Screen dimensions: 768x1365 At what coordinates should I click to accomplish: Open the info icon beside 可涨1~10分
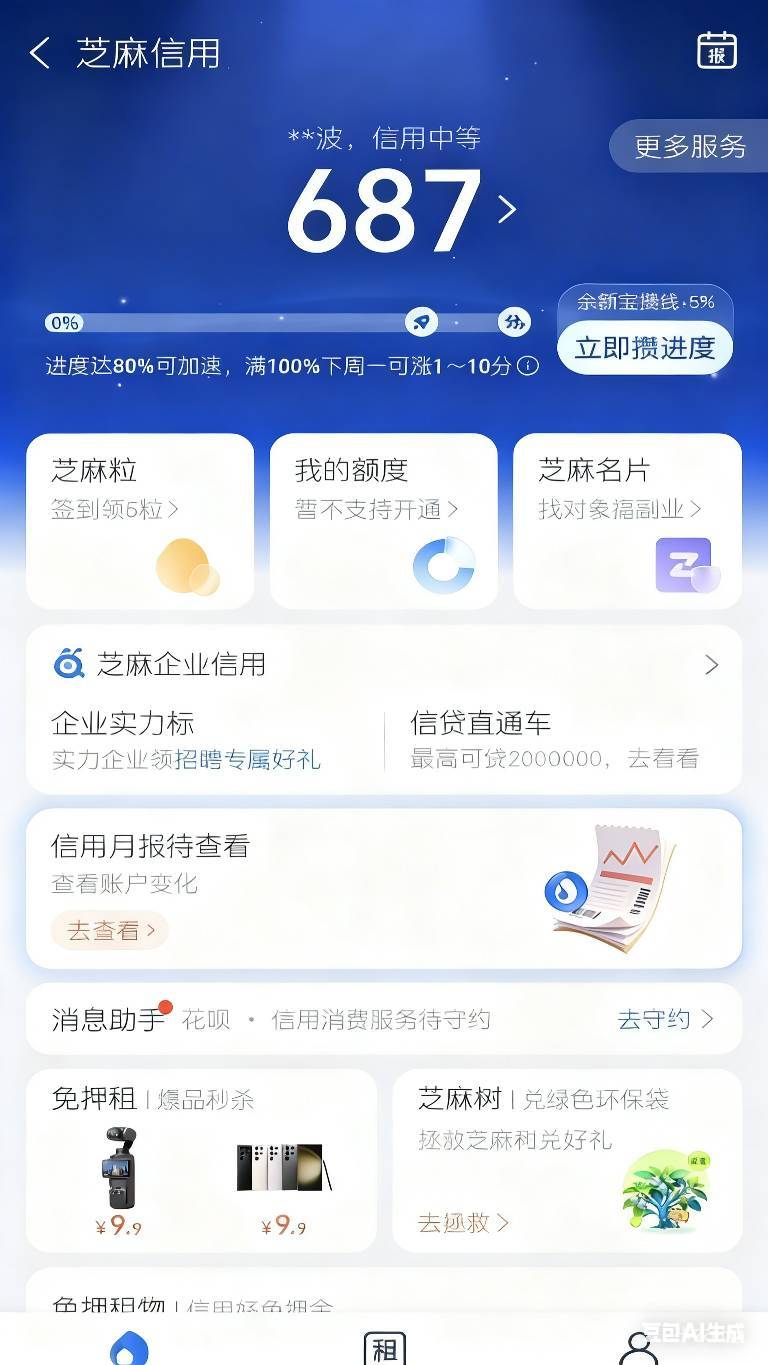pos(528,366)
